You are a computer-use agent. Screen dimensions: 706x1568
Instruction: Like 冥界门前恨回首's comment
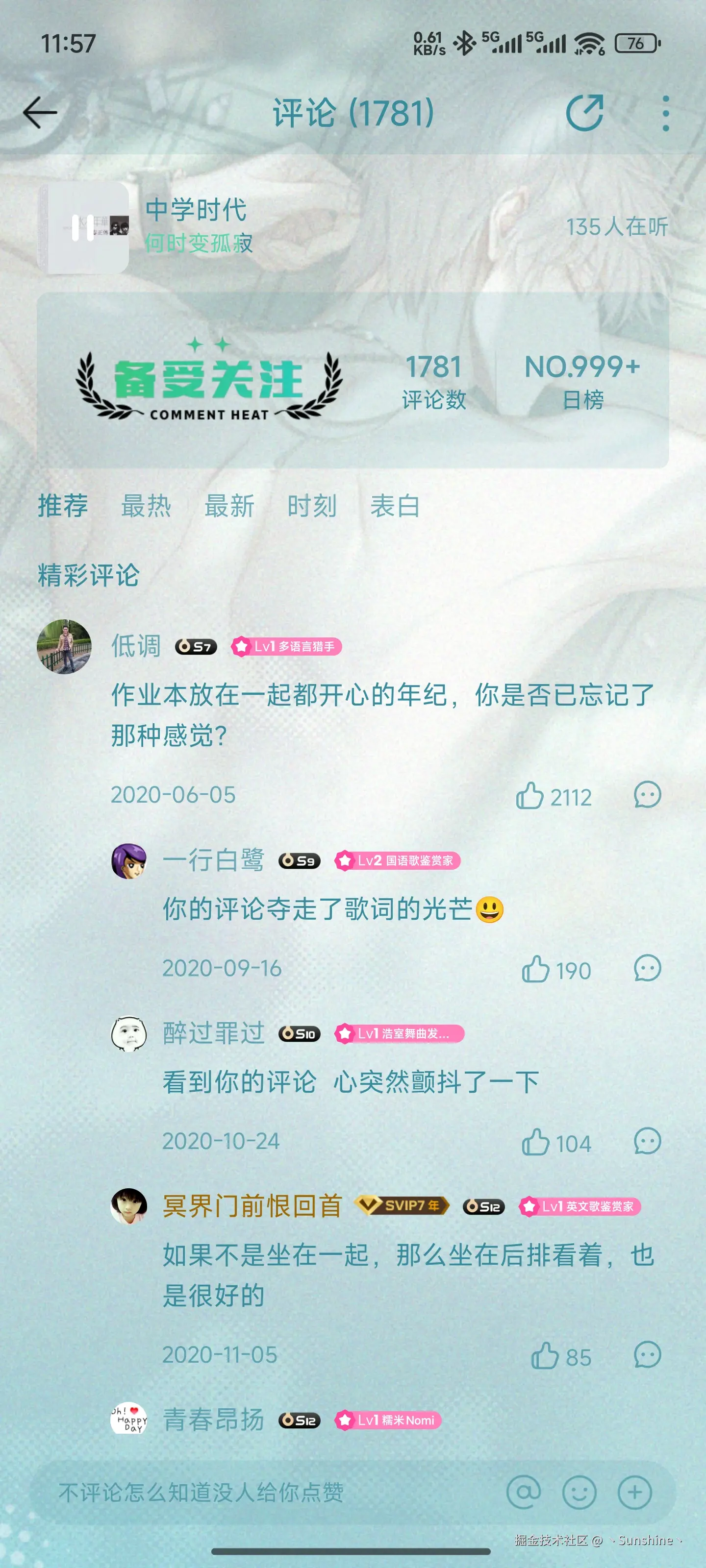[x=545, y=1355]
